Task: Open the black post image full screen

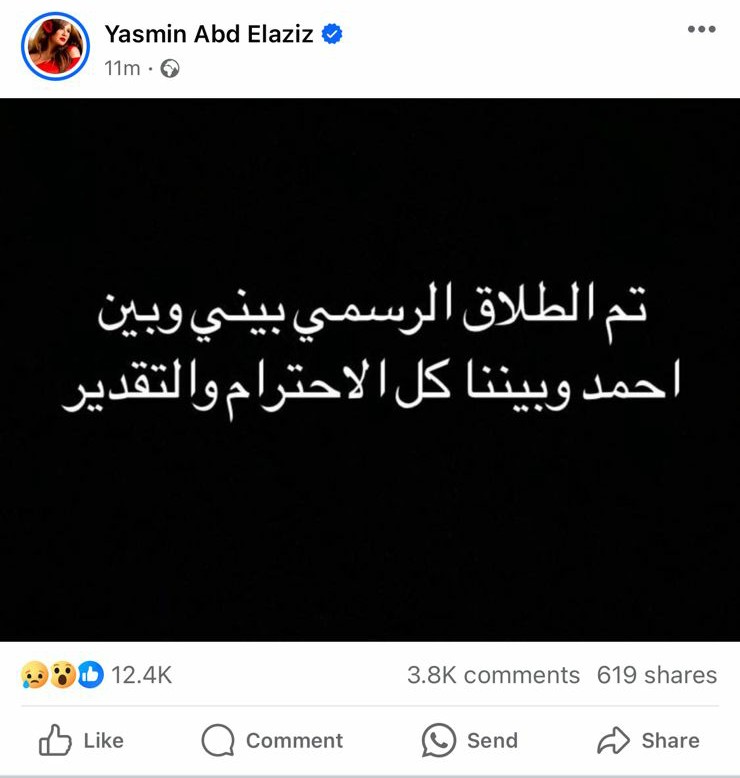Action: click(370, 370)
